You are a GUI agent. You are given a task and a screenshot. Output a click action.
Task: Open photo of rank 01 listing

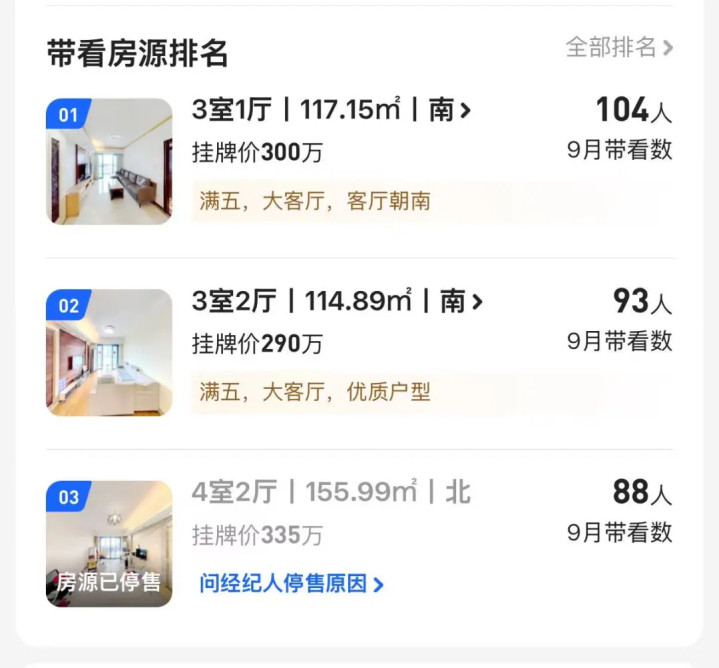point(109,161)
